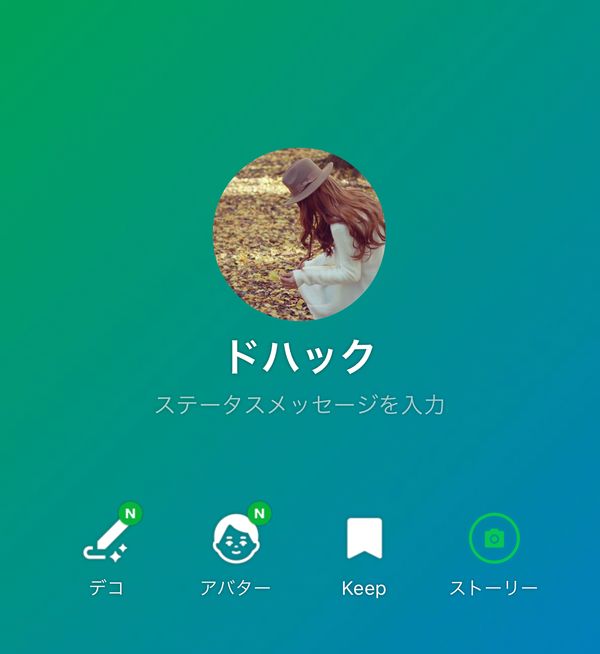Tap the display name ドハック
This screenshot has width=600, height=654.
point(299,356)
